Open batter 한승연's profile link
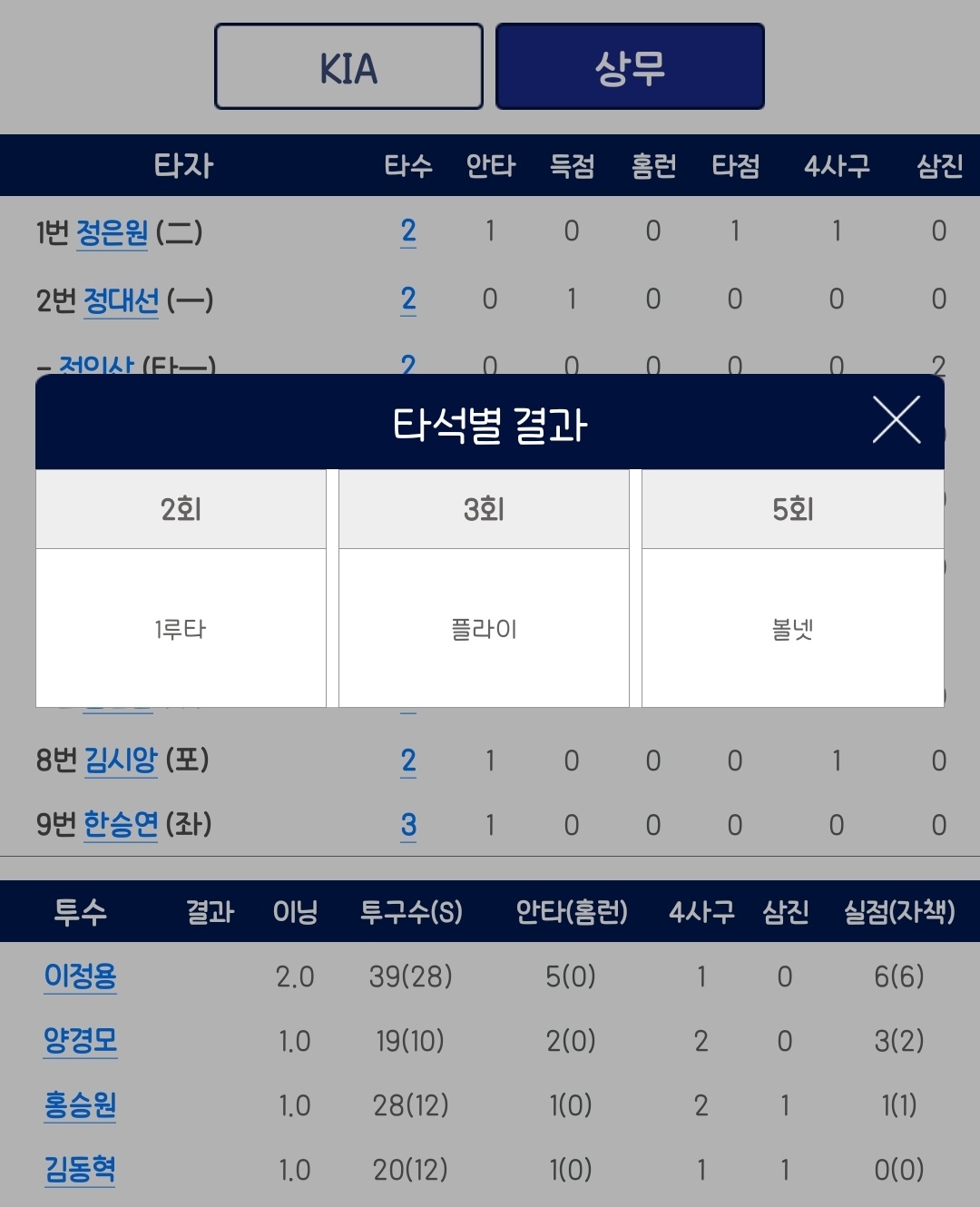This screenshot has width=980, height=1207. click(x=121, y=824)
